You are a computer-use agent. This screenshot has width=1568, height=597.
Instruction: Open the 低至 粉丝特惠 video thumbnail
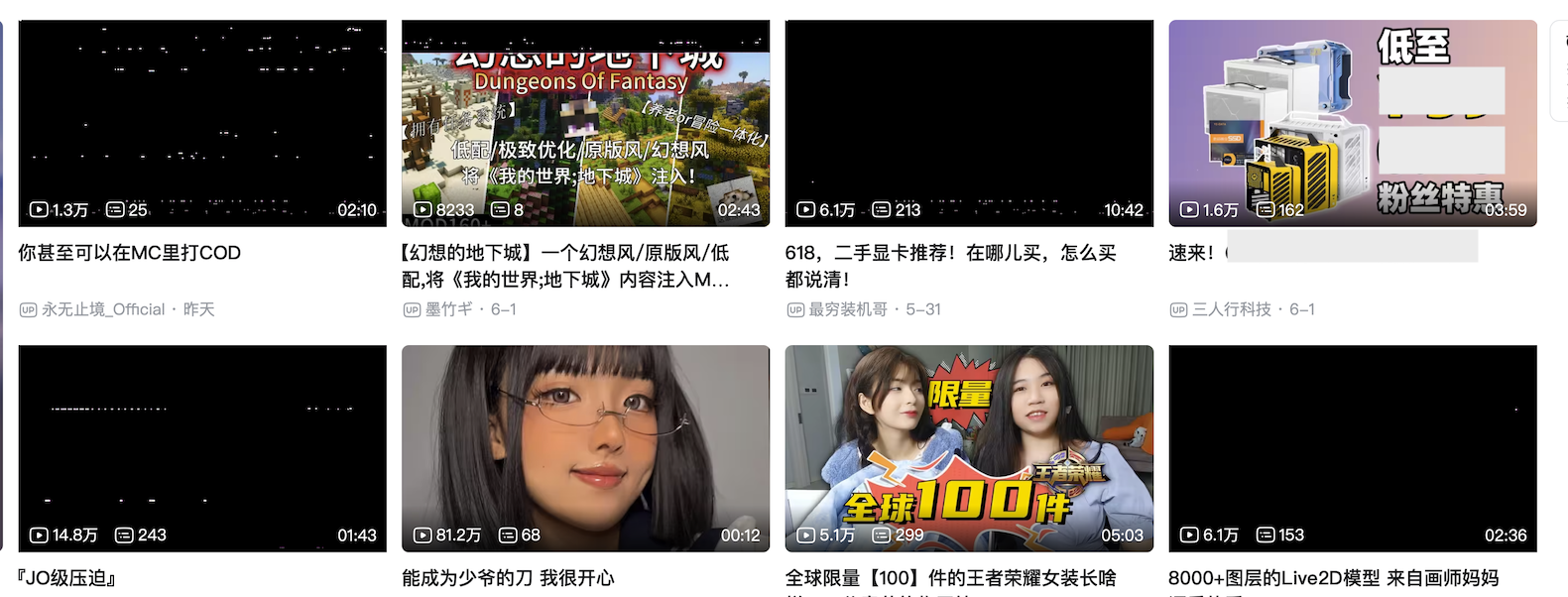pos(1352,123)
